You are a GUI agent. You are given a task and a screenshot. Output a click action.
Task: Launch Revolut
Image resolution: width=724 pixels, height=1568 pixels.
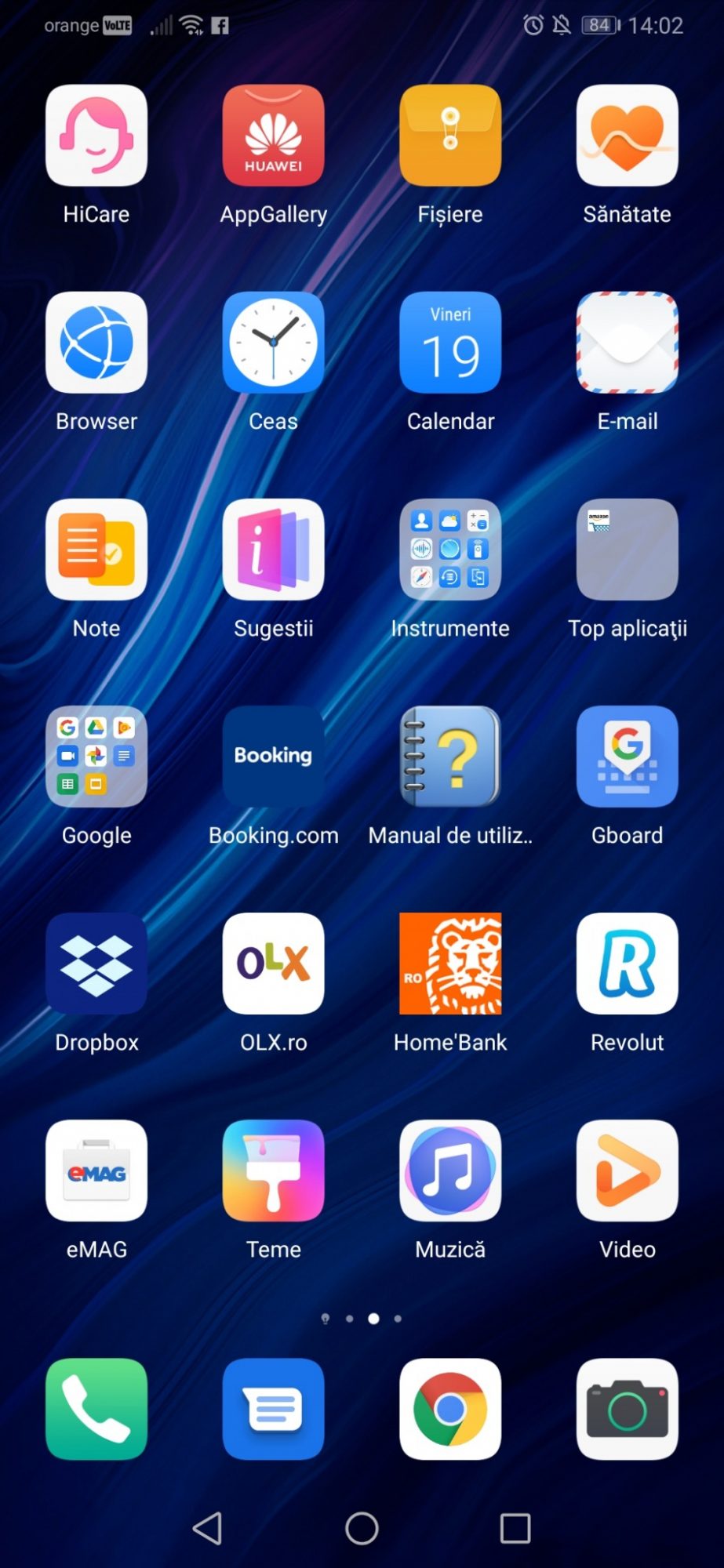click(627, 964)
